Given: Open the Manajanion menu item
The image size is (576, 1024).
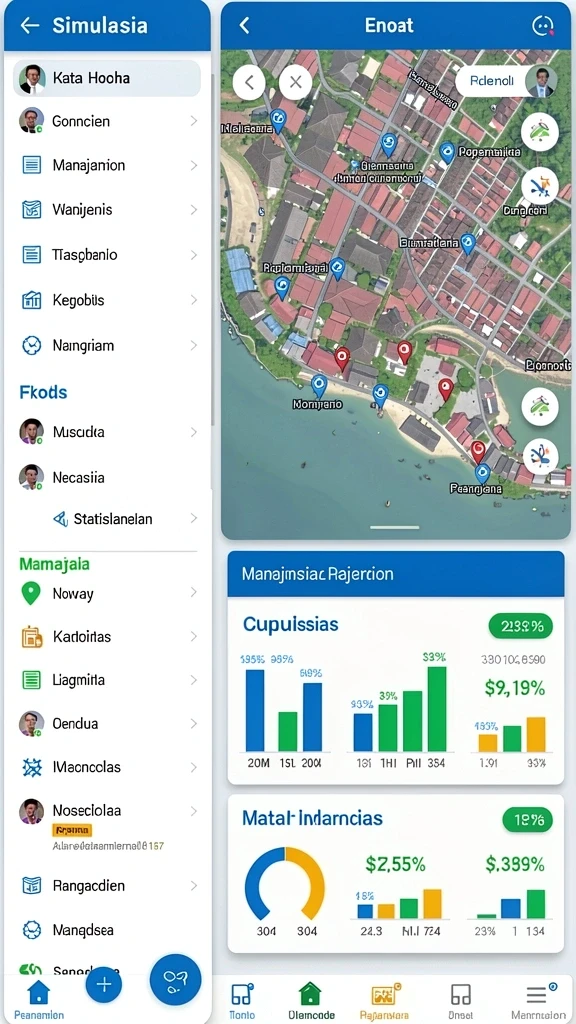Looking at the screenshot, I should pyautogui.click(x=107, y=165).
